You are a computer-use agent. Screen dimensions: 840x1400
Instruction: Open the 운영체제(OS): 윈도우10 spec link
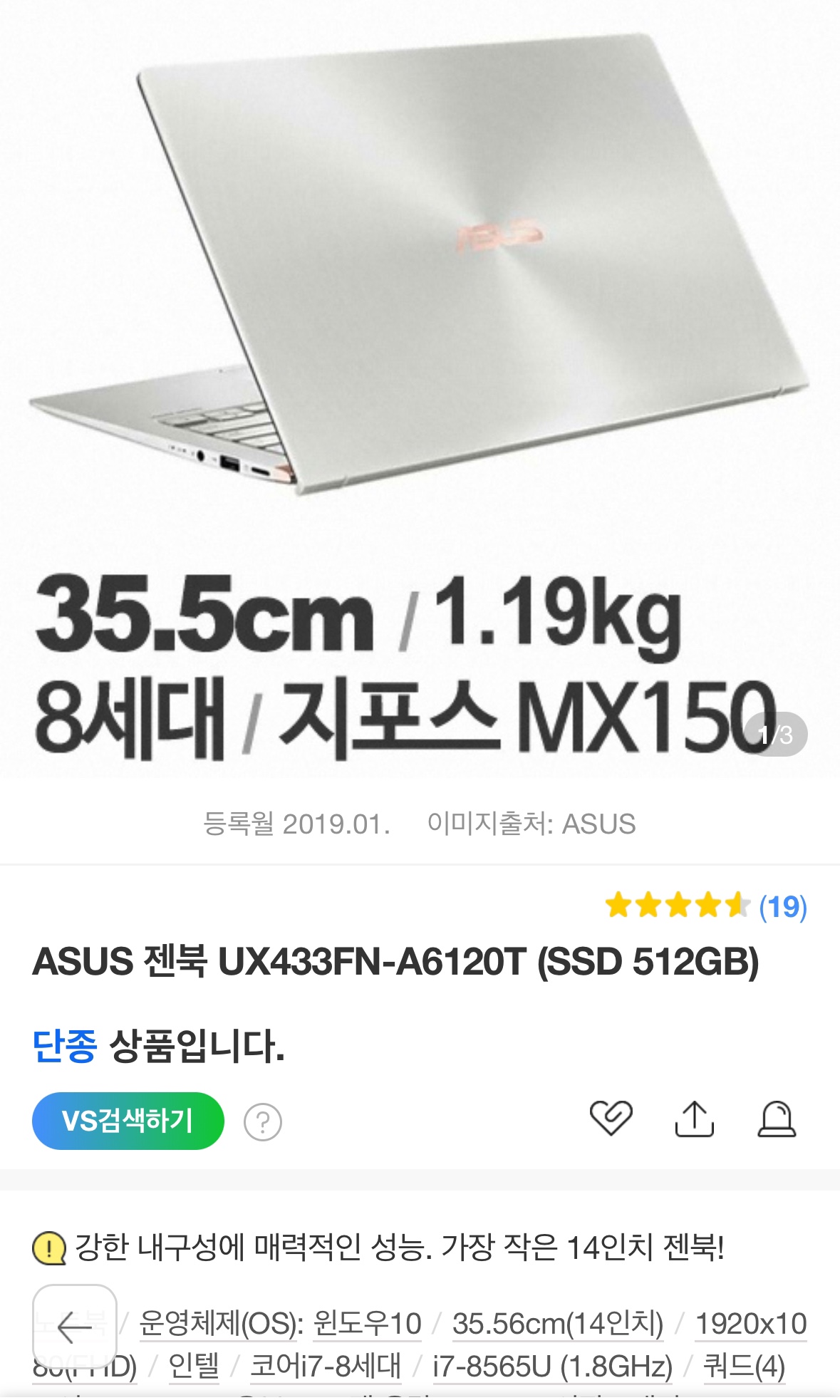pos(280,1324)
